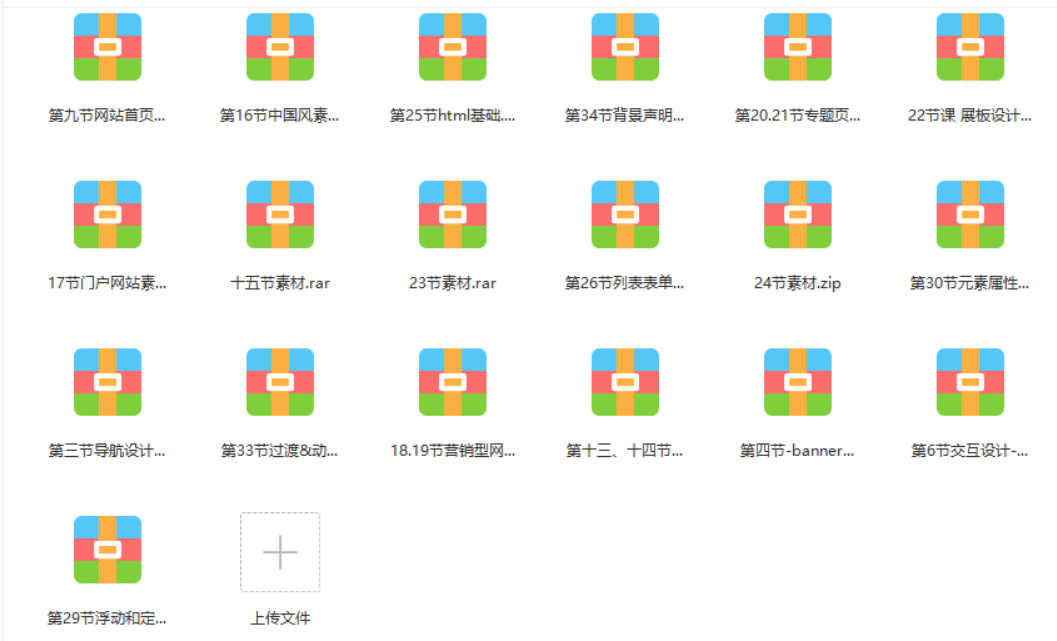
Task: Open the file 第16节中国风素
Action: coord(280,47)
